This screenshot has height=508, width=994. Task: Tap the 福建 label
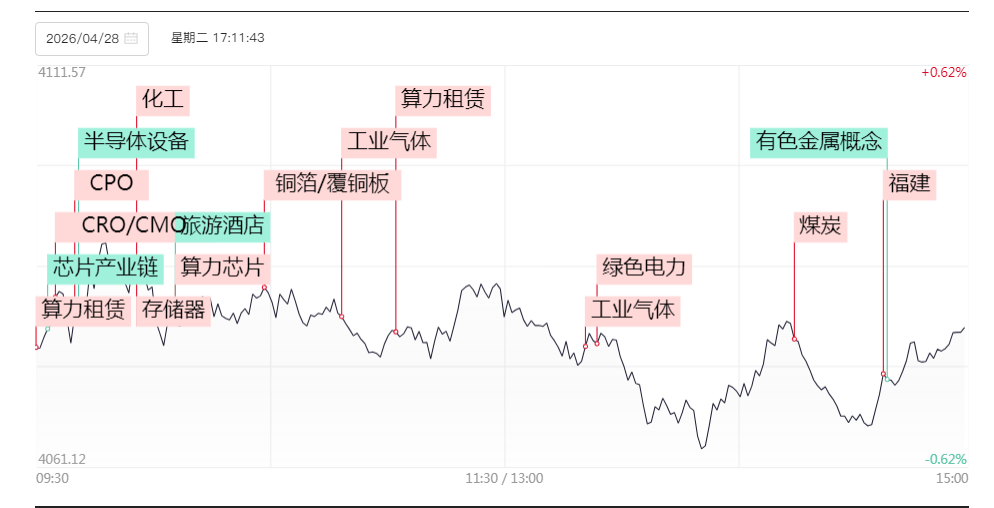pos(909,184)
